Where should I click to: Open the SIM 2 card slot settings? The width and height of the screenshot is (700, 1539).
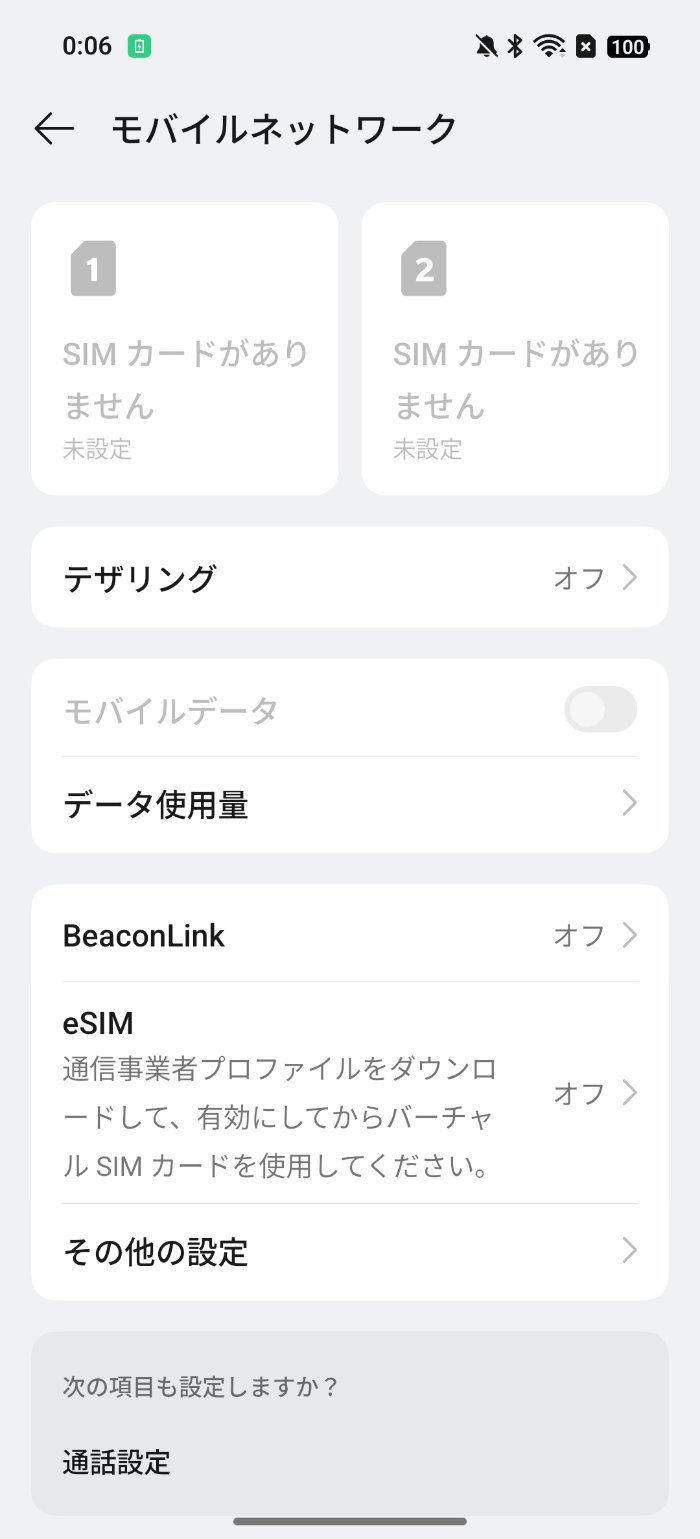(515, 349)
